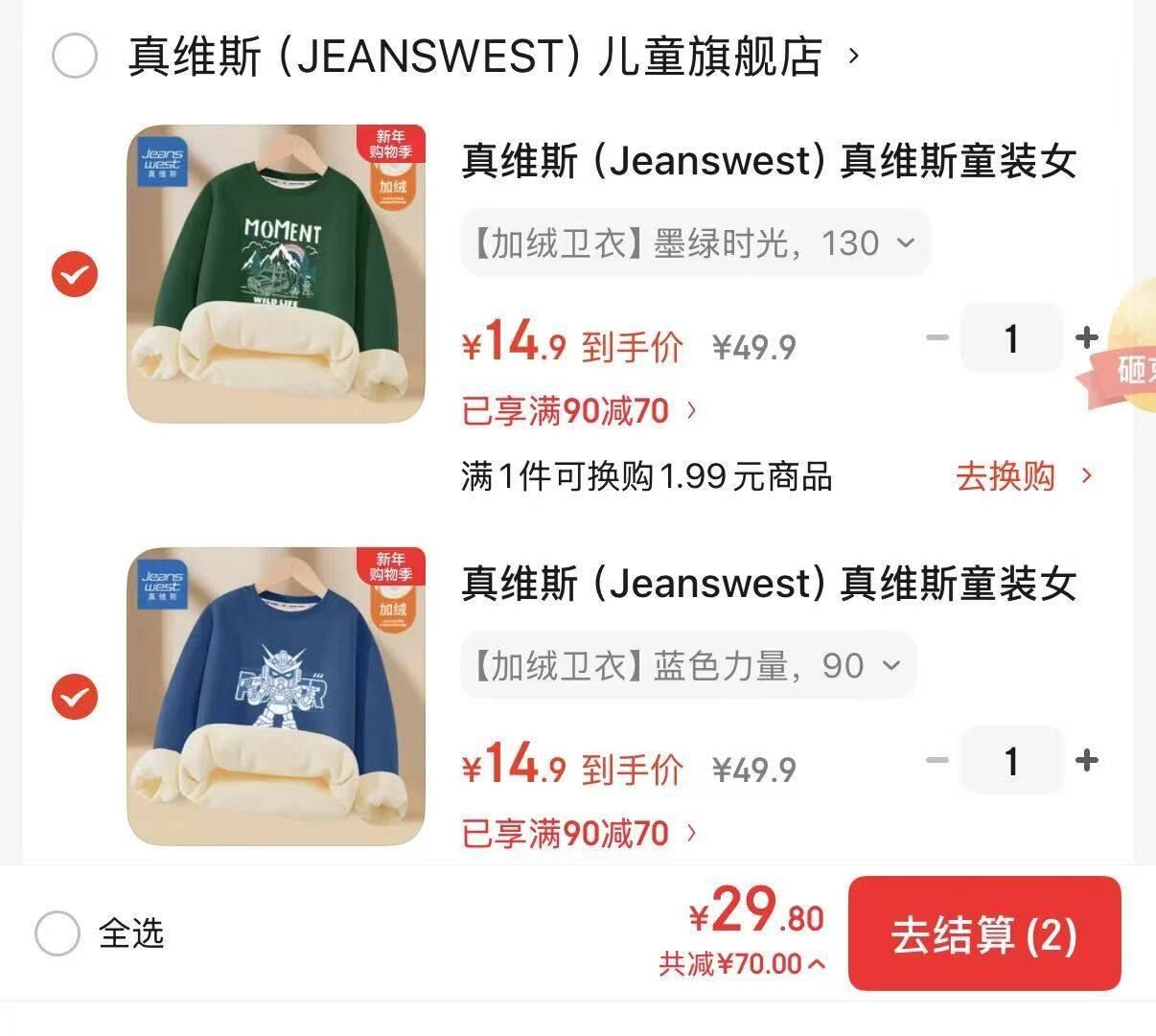The height and width of the screenshot is (1036, 1156).
Task: Toggle the 全选 select-all checkbox
Action: pos(58,932)
